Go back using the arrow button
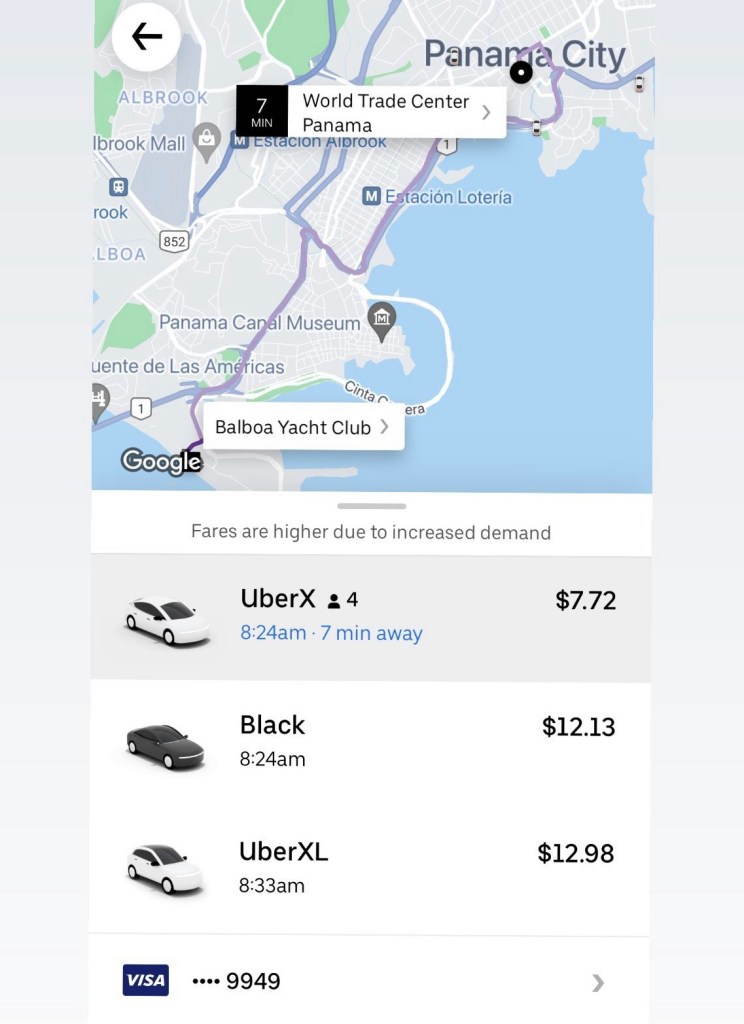The width and height of the screenshot is (744, 1024). [146, 37]
